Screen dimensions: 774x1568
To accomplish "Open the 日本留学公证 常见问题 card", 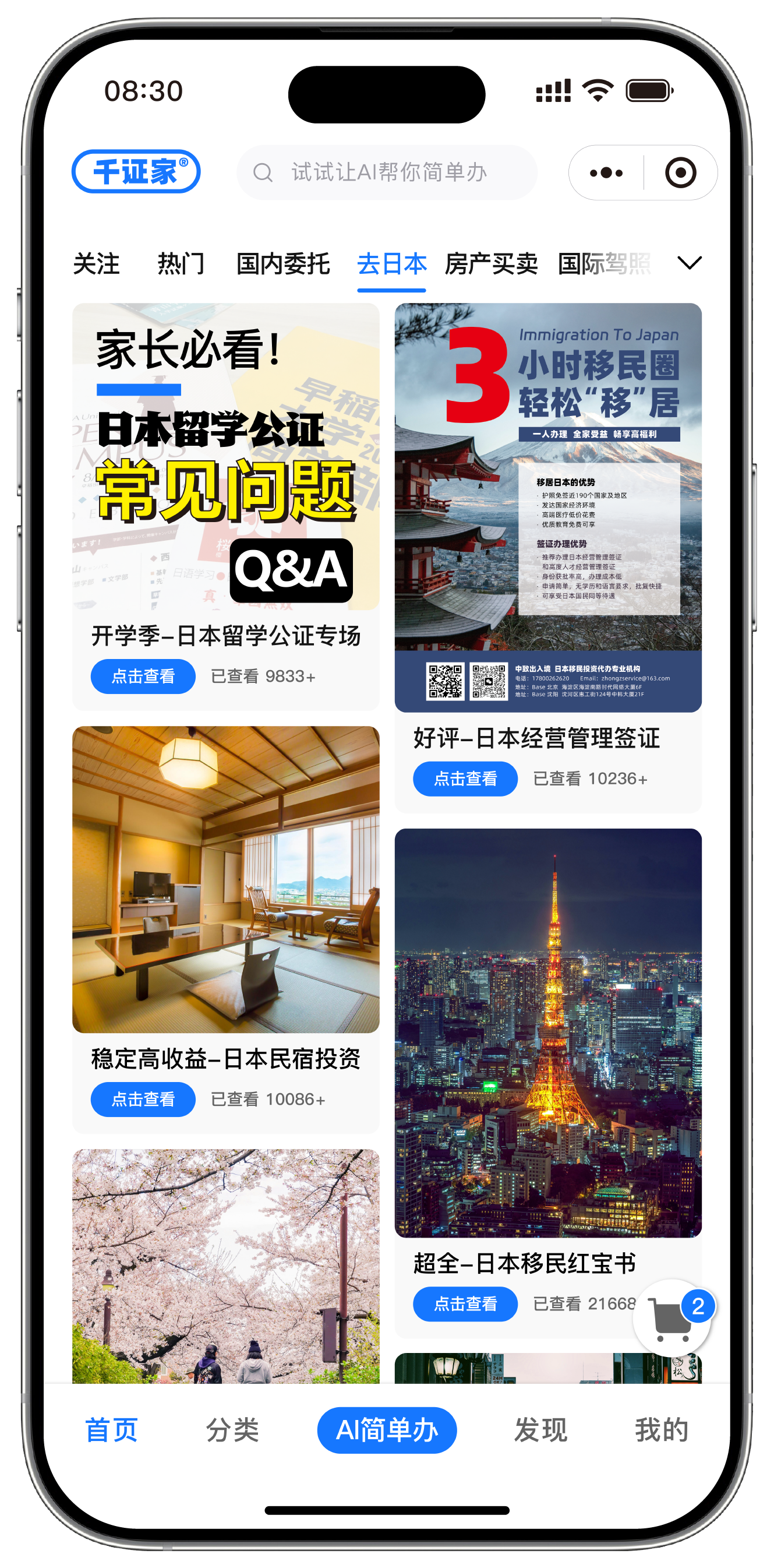I will [226, 456].
